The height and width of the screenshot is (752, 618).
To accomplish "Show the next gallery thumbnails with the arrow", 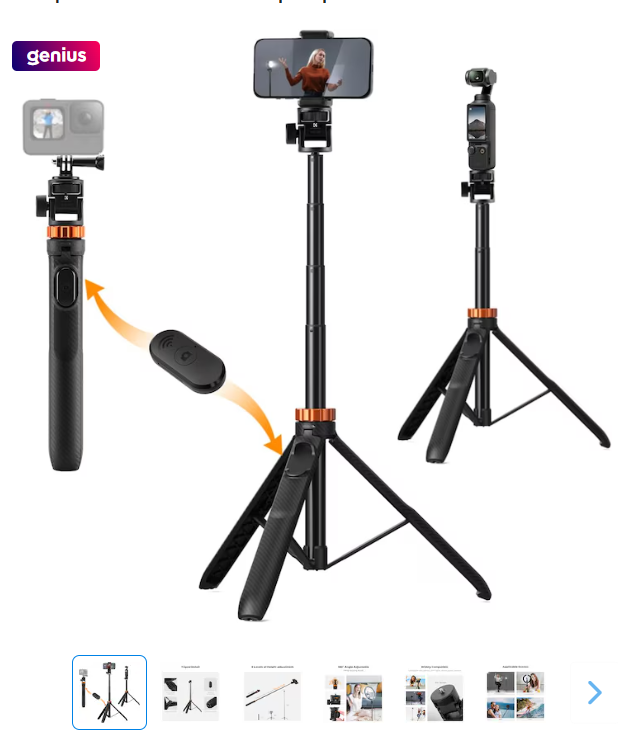I will pos(594,692).
